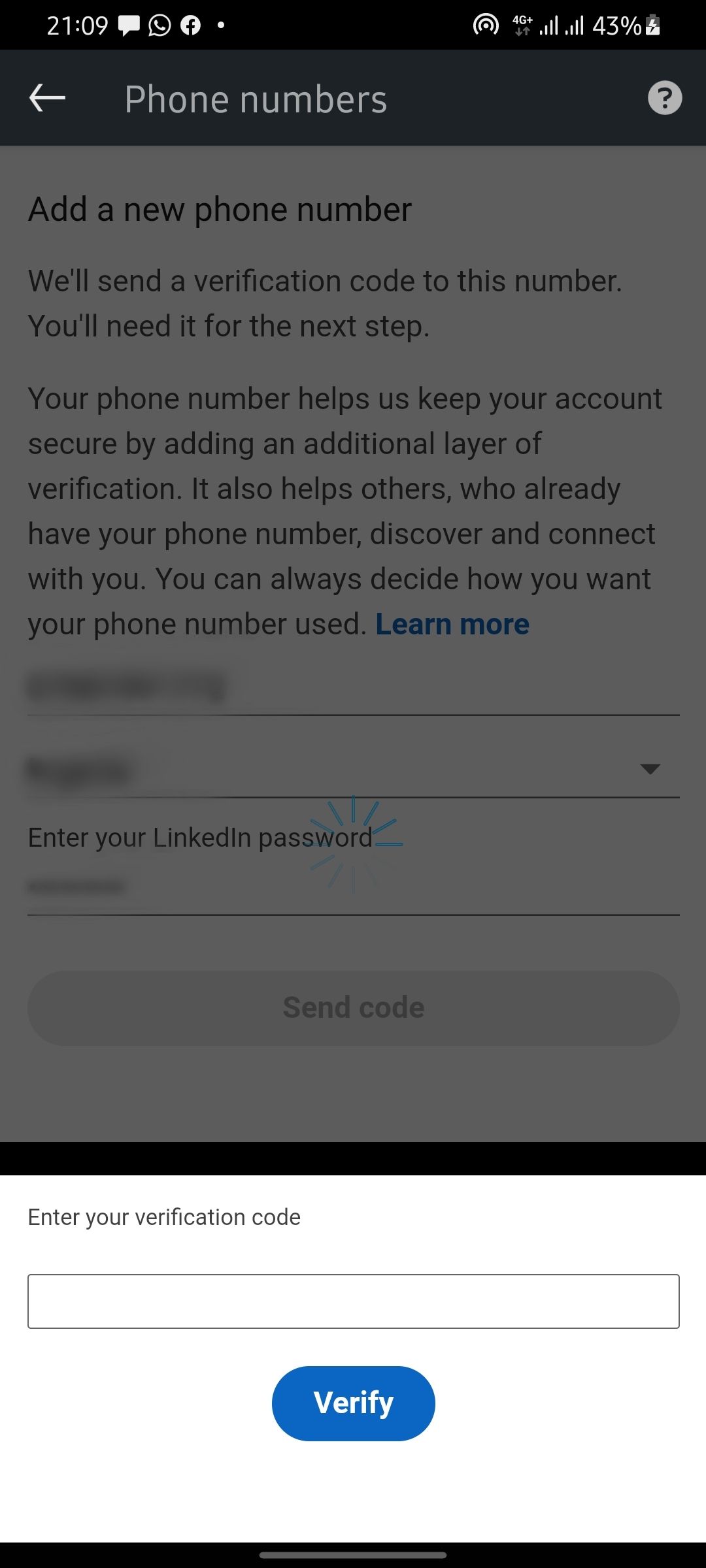This screenshot has width=706, height=1568.
Task: Tap the verification code input field
Action: tap(353, 1301)
